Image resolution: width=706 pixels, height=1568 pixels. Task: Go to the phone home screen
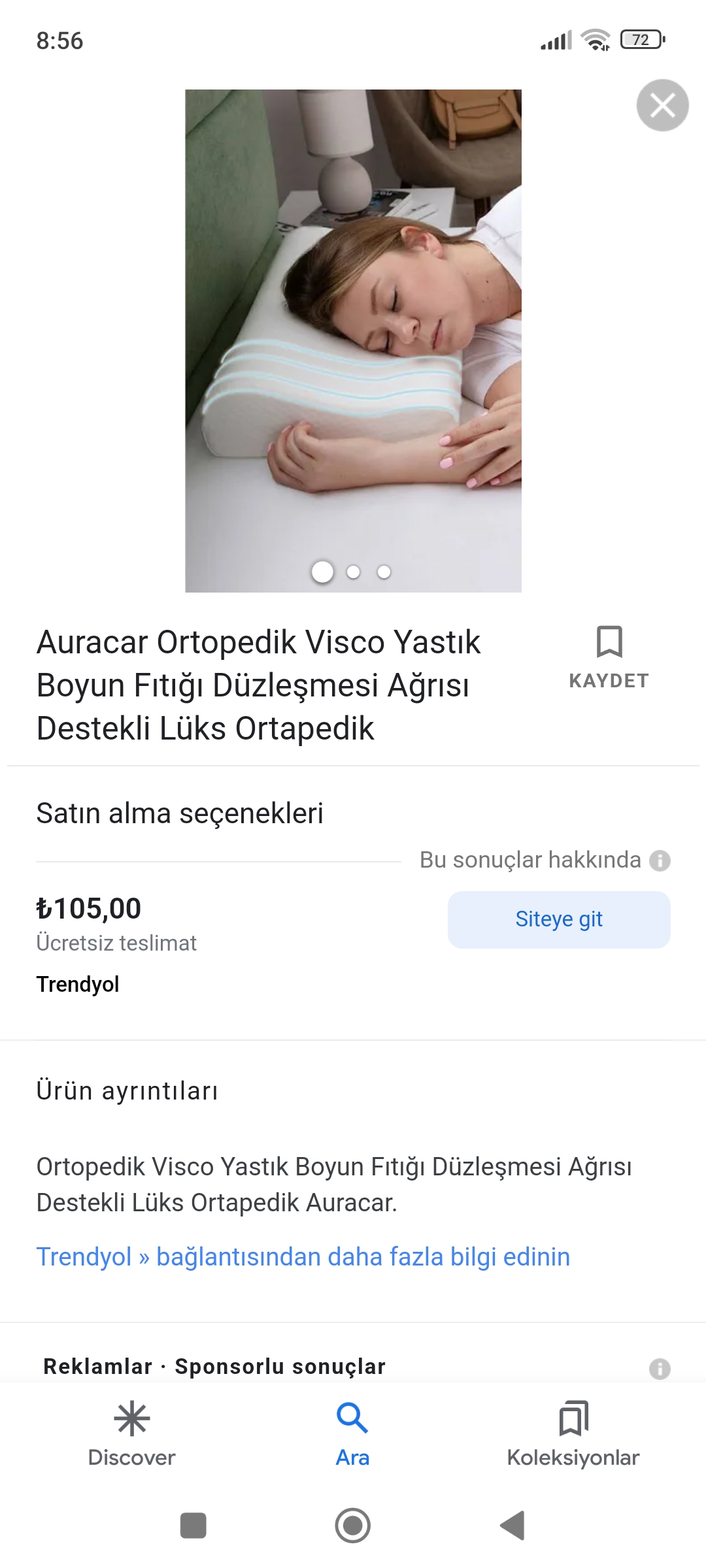[353, 1526]
